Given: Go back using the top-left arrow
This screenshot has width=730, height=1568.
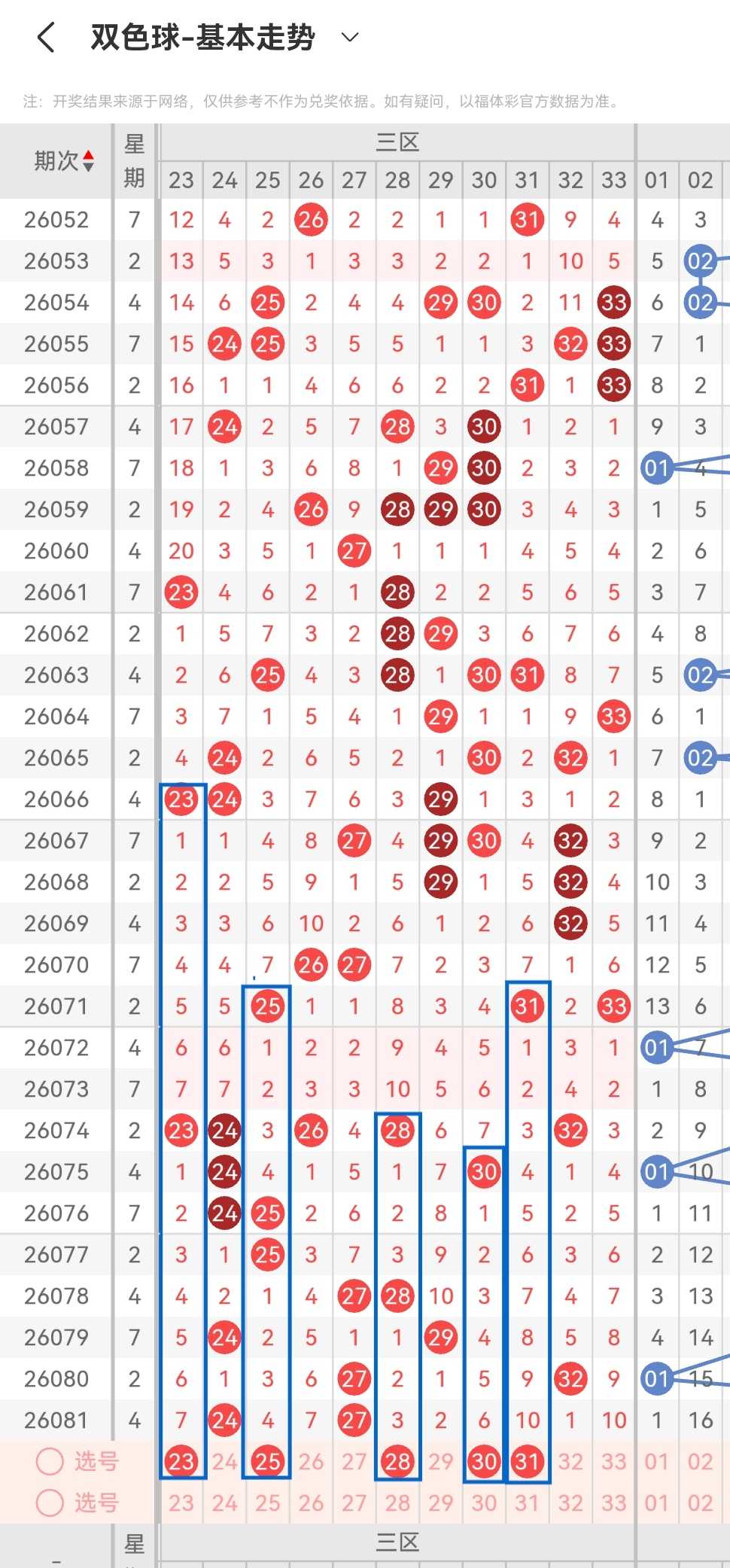Looking at the screenshot, I should (x=47, y=37).
